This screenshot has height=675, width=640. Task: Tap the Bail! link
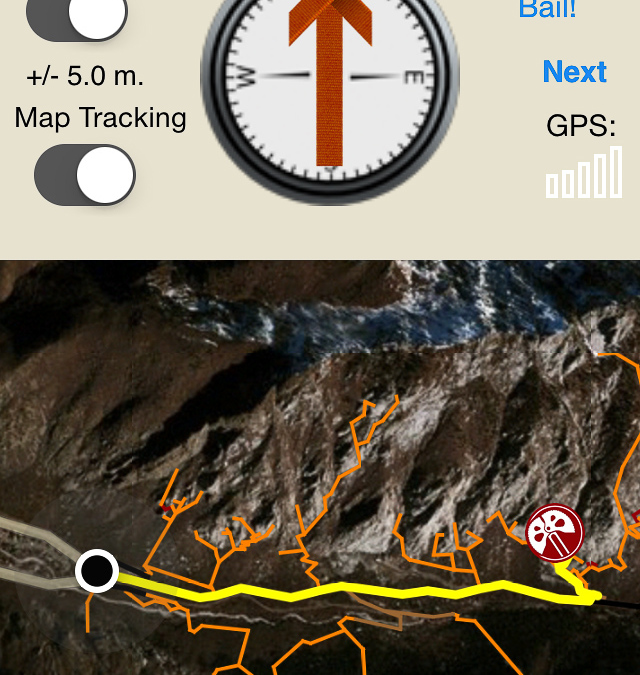click(547, 10)
